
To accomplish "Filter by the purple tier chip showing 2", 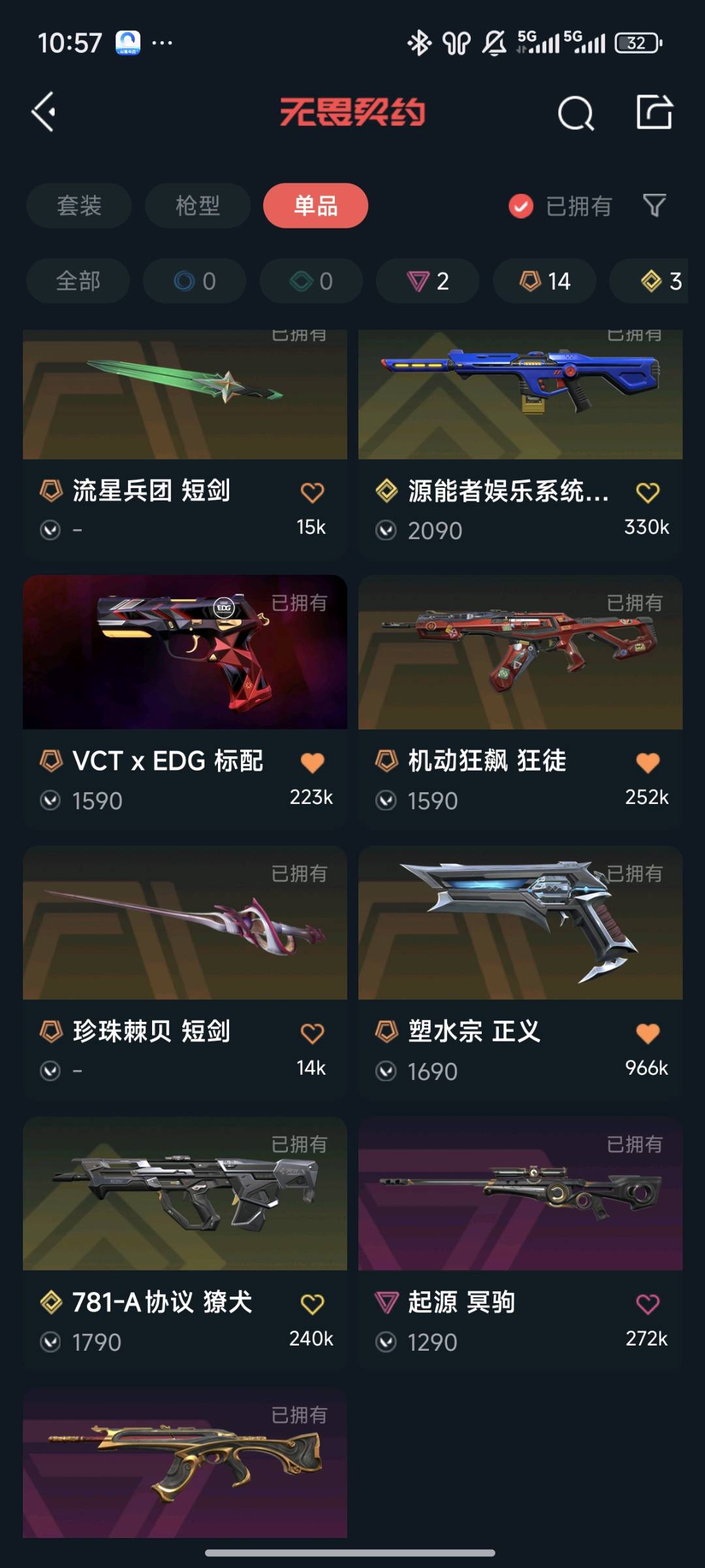I will click(428, 281).
